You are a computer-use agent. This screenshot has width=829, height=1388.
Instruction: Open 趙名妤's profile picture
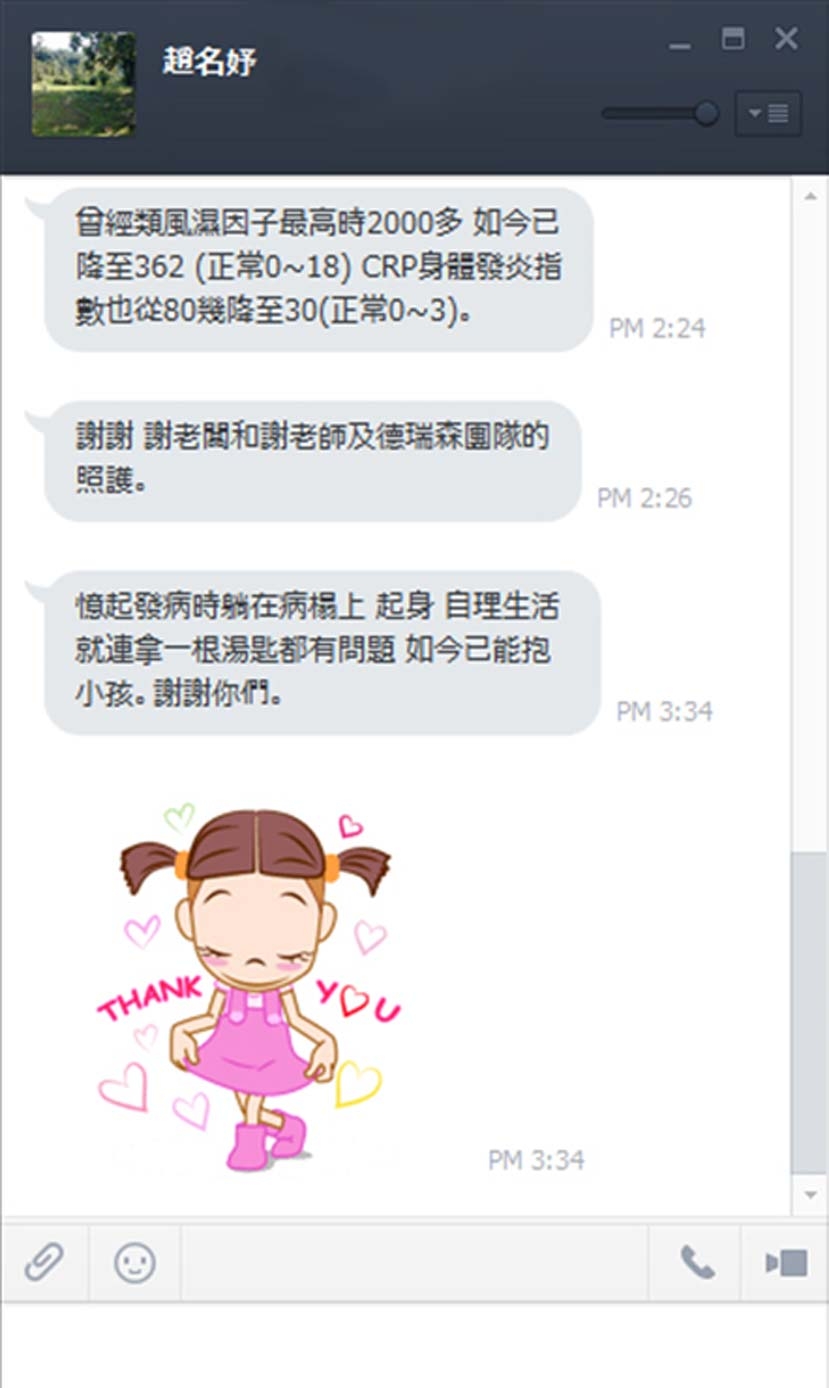click(84, 84)
